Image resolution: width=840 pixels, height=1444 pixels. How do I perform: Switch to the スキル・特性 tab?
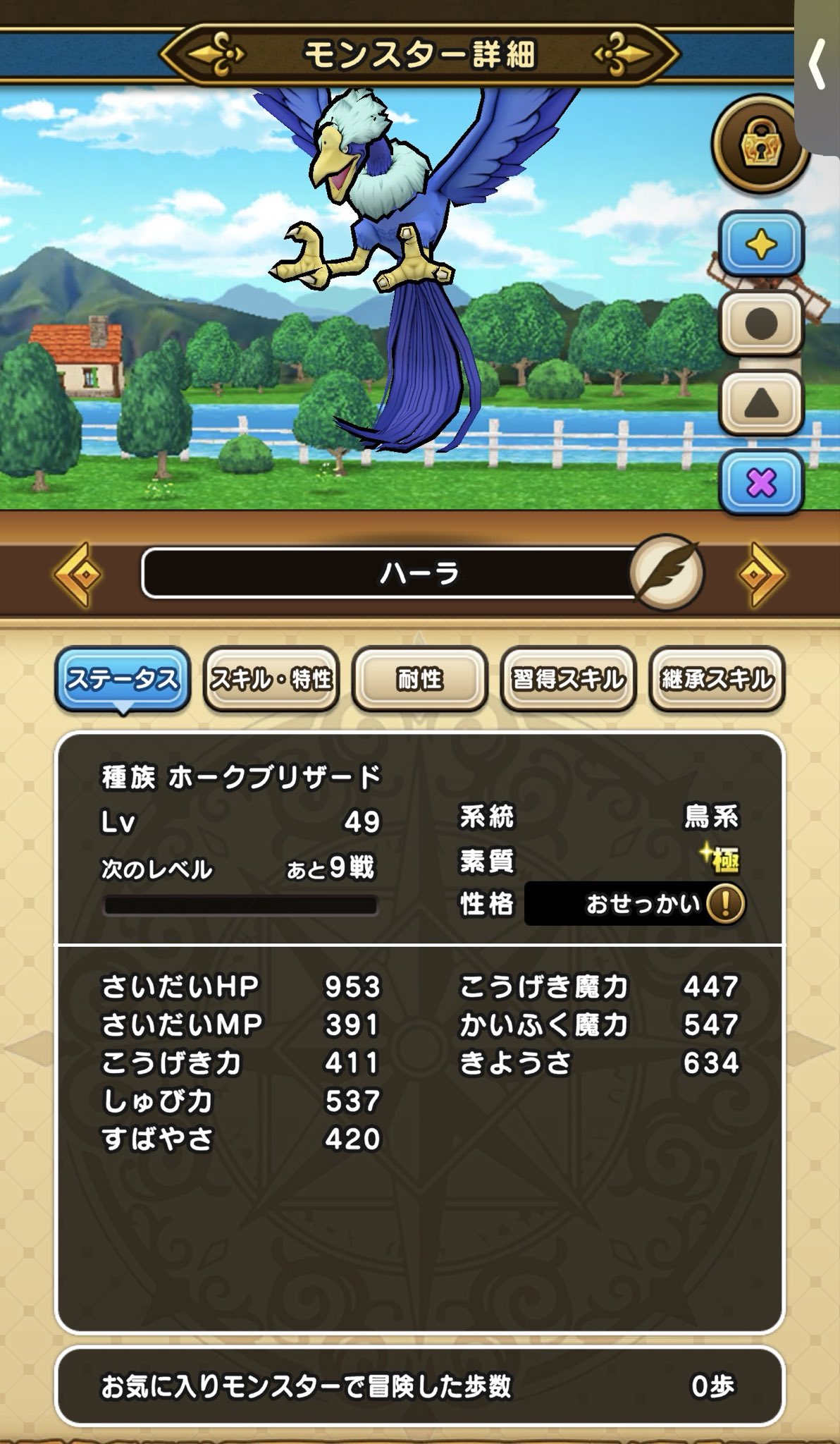[271, 679]
